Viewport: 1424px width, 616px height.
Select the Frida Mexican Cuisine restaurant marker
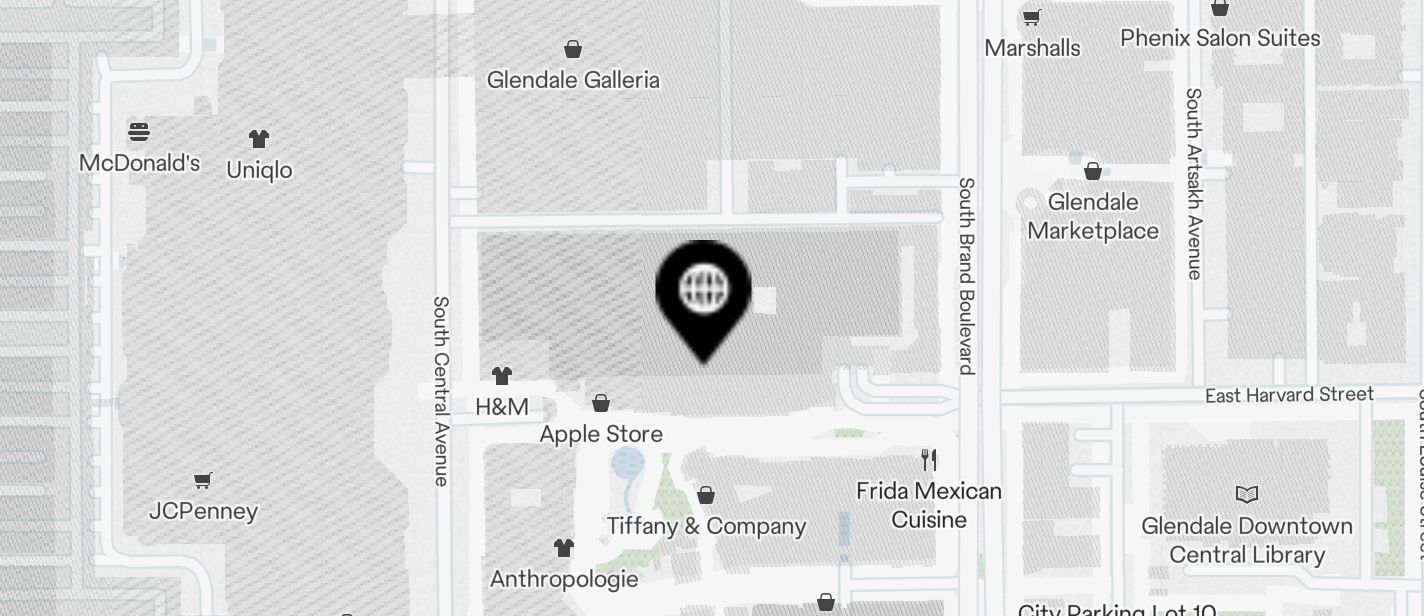coord(929,461)
